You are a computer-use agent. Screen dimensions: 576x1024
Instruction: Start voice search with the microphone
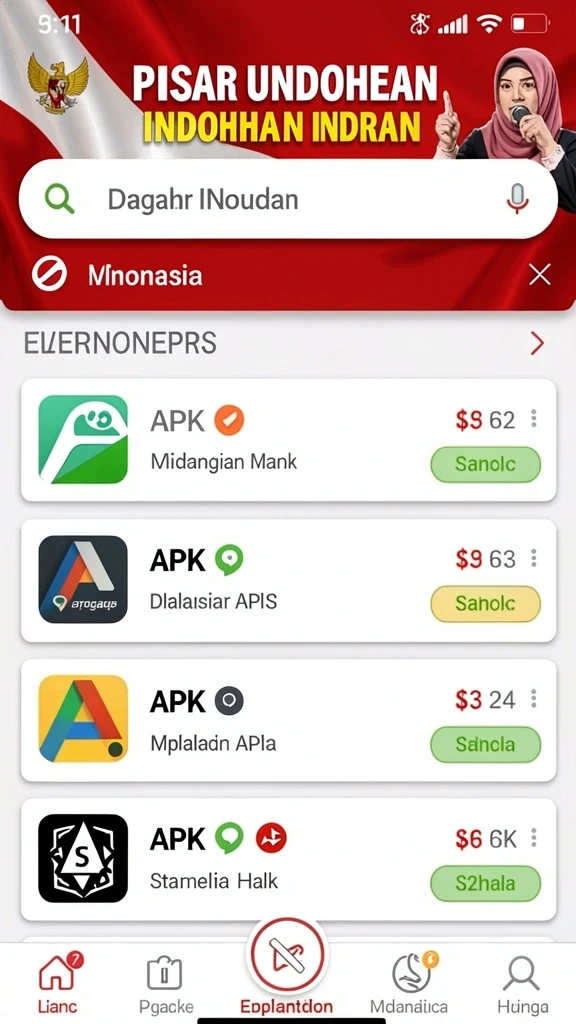(517, 199)
